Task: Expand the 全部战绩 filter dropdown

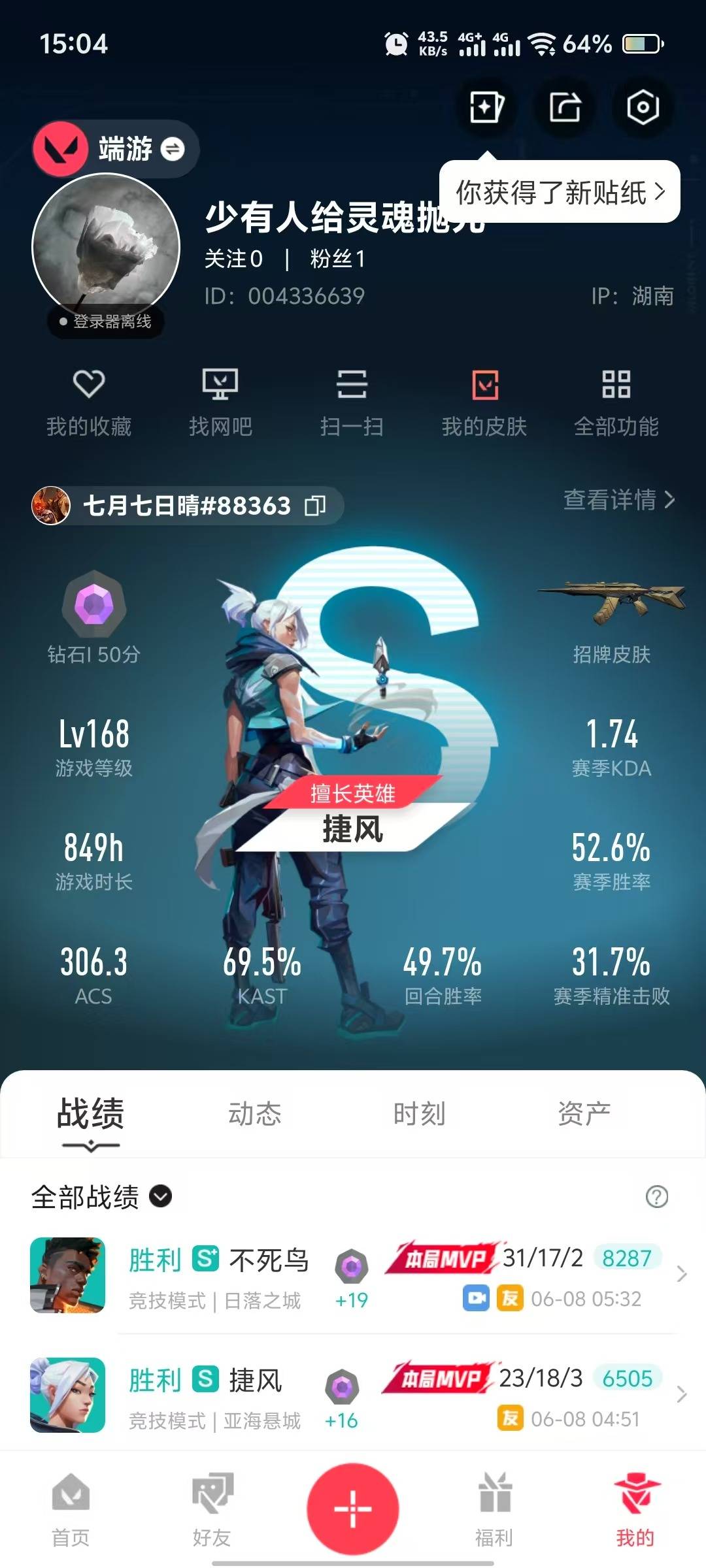Action: tap(101, 1197)
